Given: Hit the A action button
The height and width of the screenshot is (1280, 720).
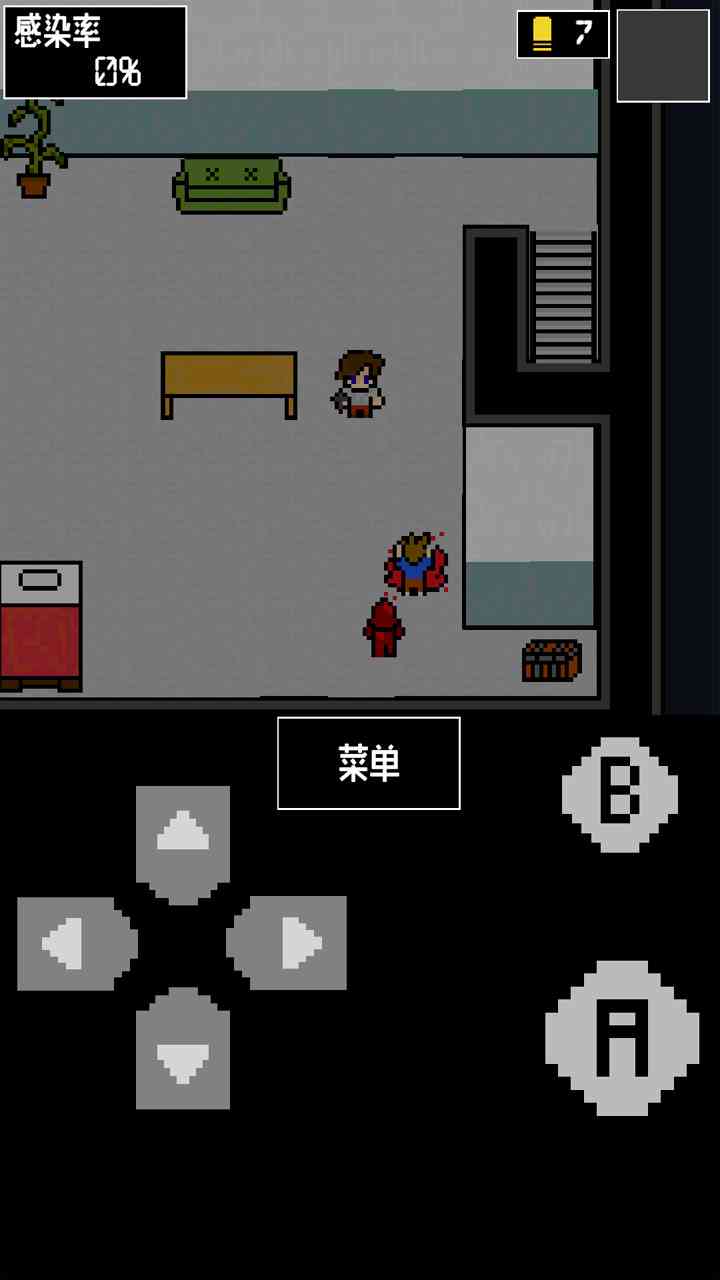Looking at the screenshot, I should [622, 1038].
